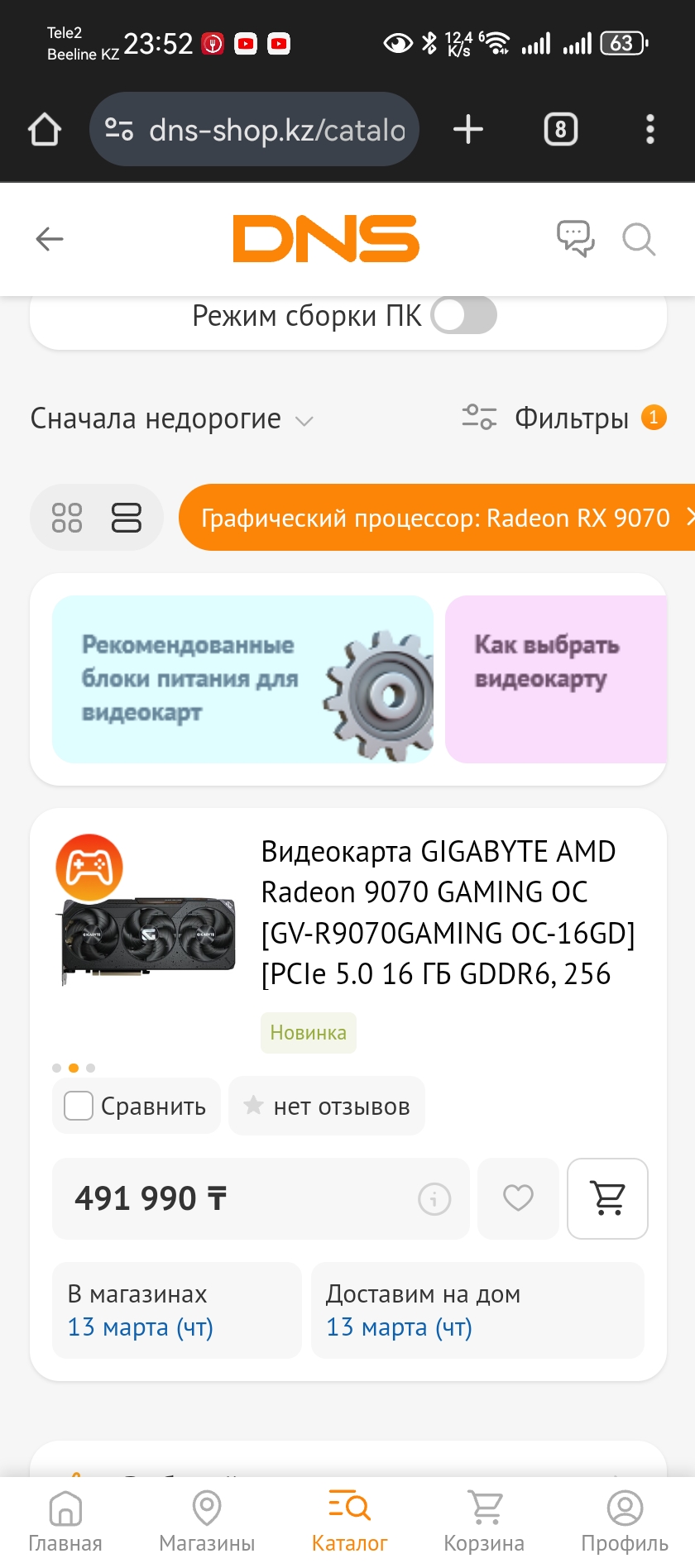Check the Сравнить box for the GIGABYTE card

(x=79, y=1106)
